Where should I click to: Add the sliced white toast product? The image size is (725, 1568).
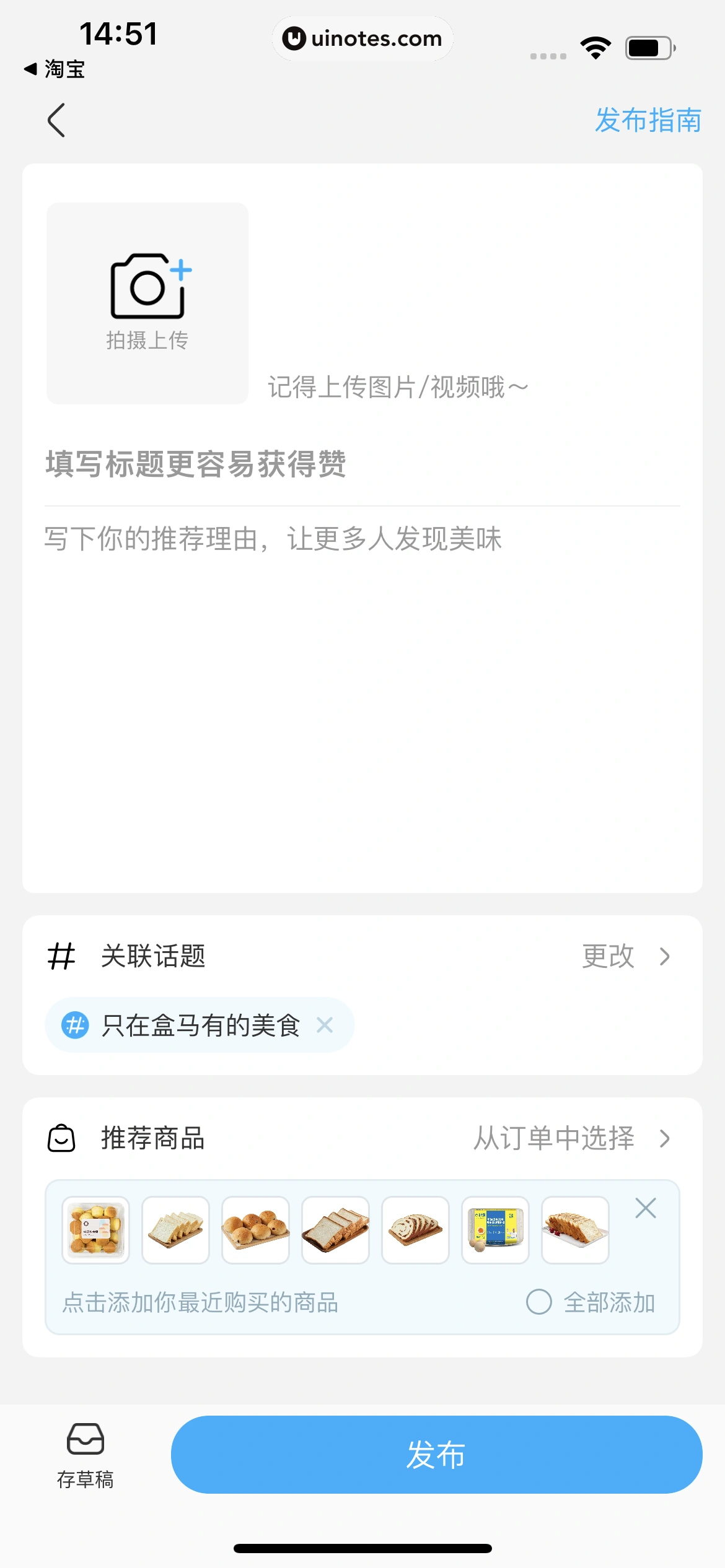click(176, 1230)
